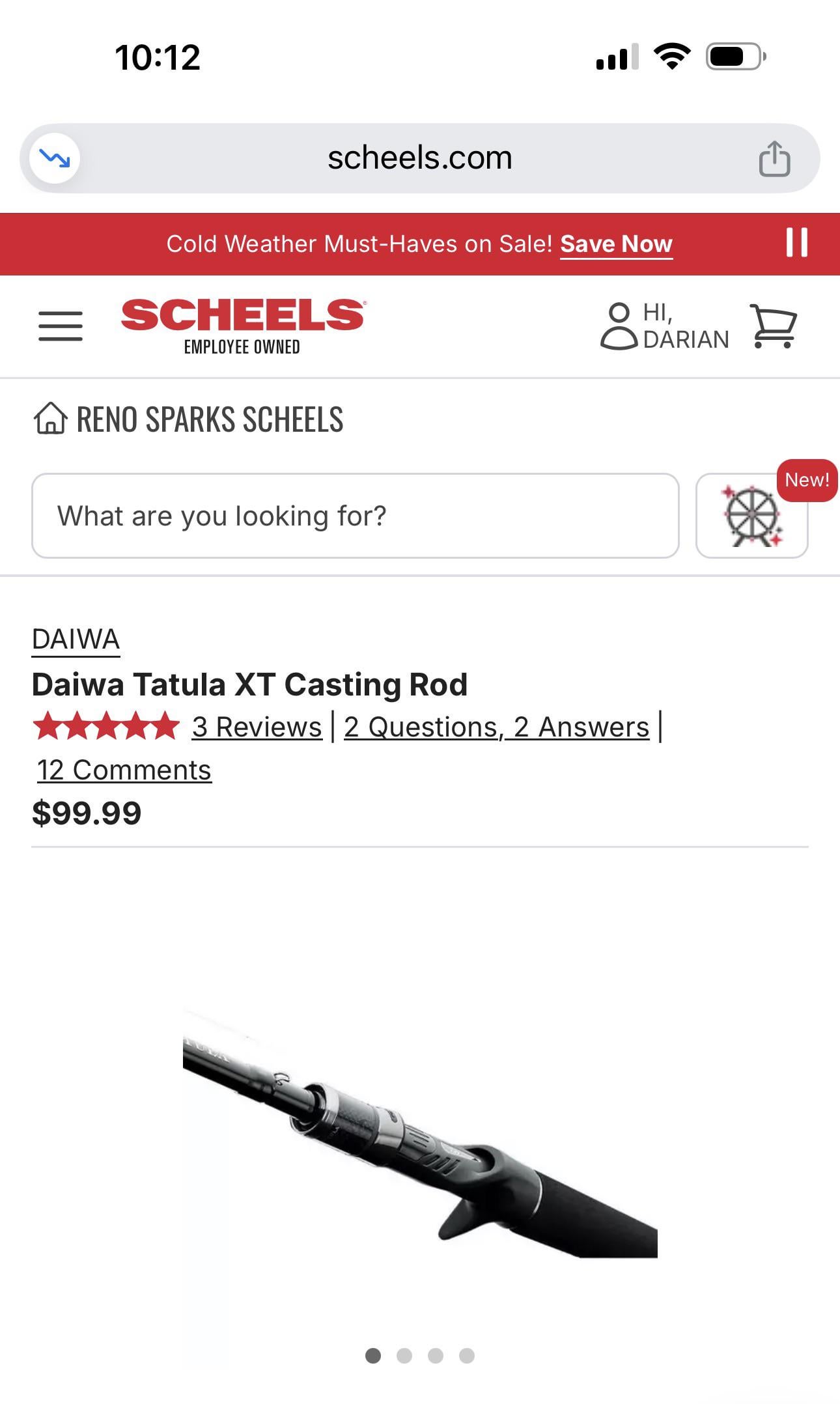Open 2 Questions, 2 Answers
The height and width of the screenshot is (1404, 840).
(496, 727)
